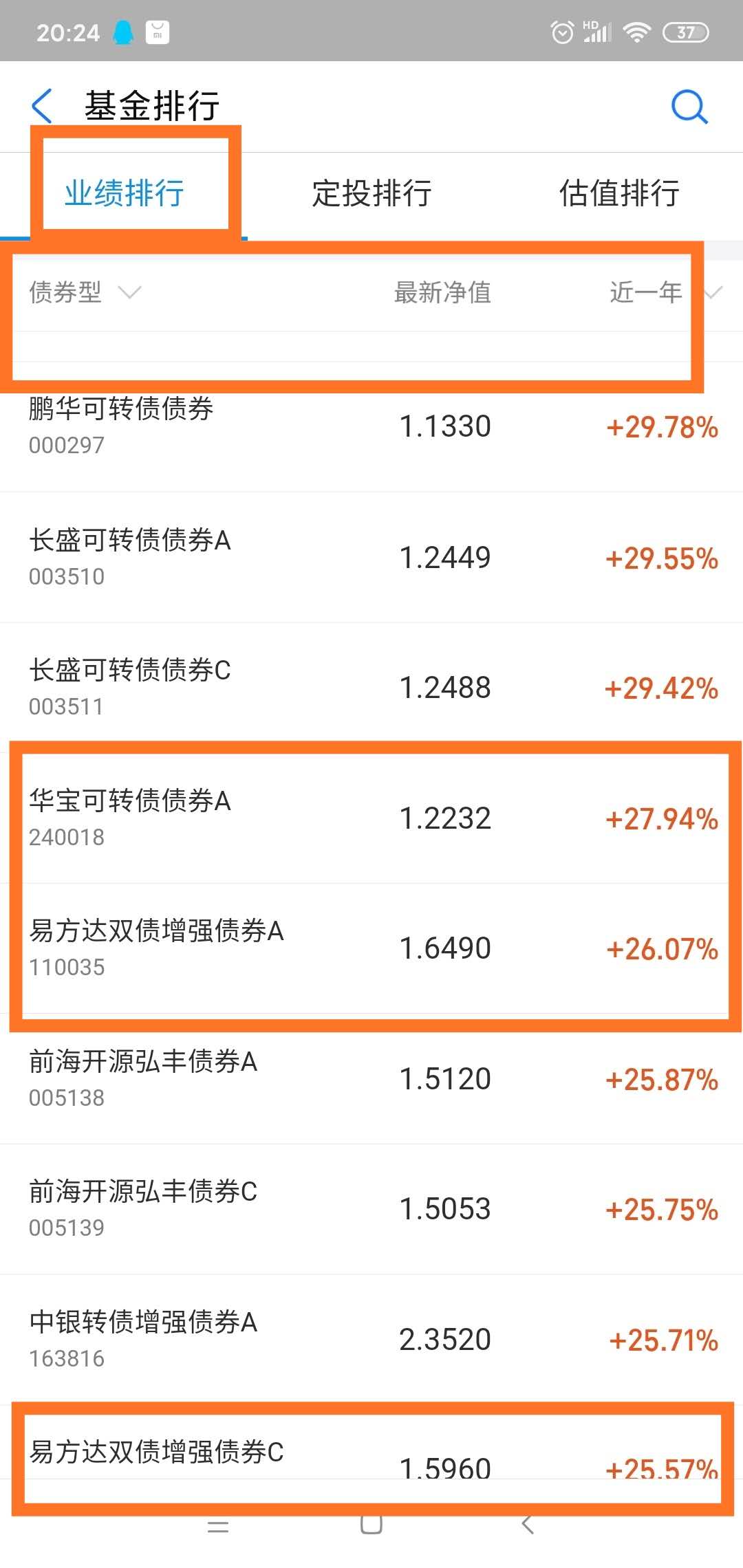Tap the battery indicator showing 37
This screenshot has width=743, height=1568.
coord(685,32)
